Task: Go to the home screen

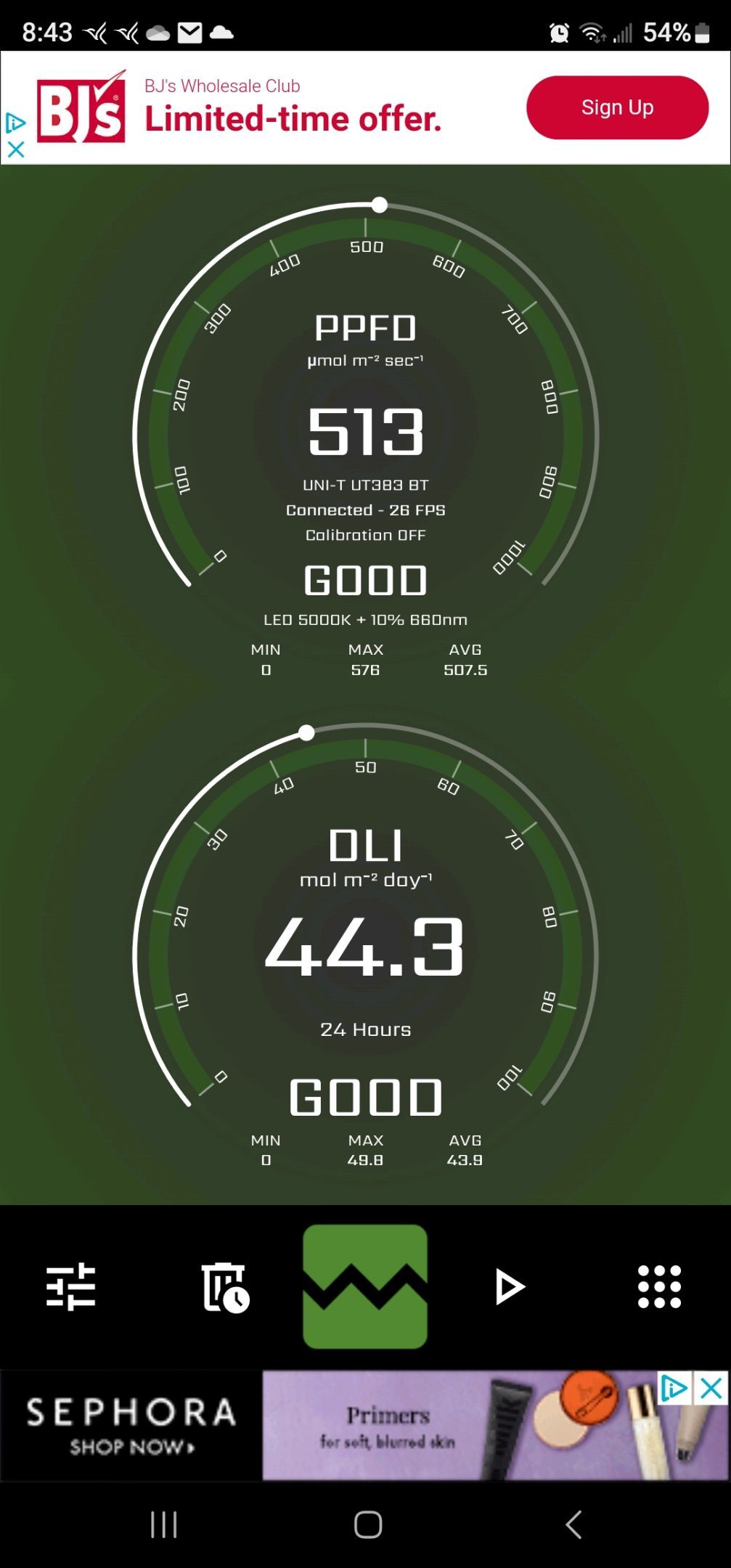Action: [368, 1524]
